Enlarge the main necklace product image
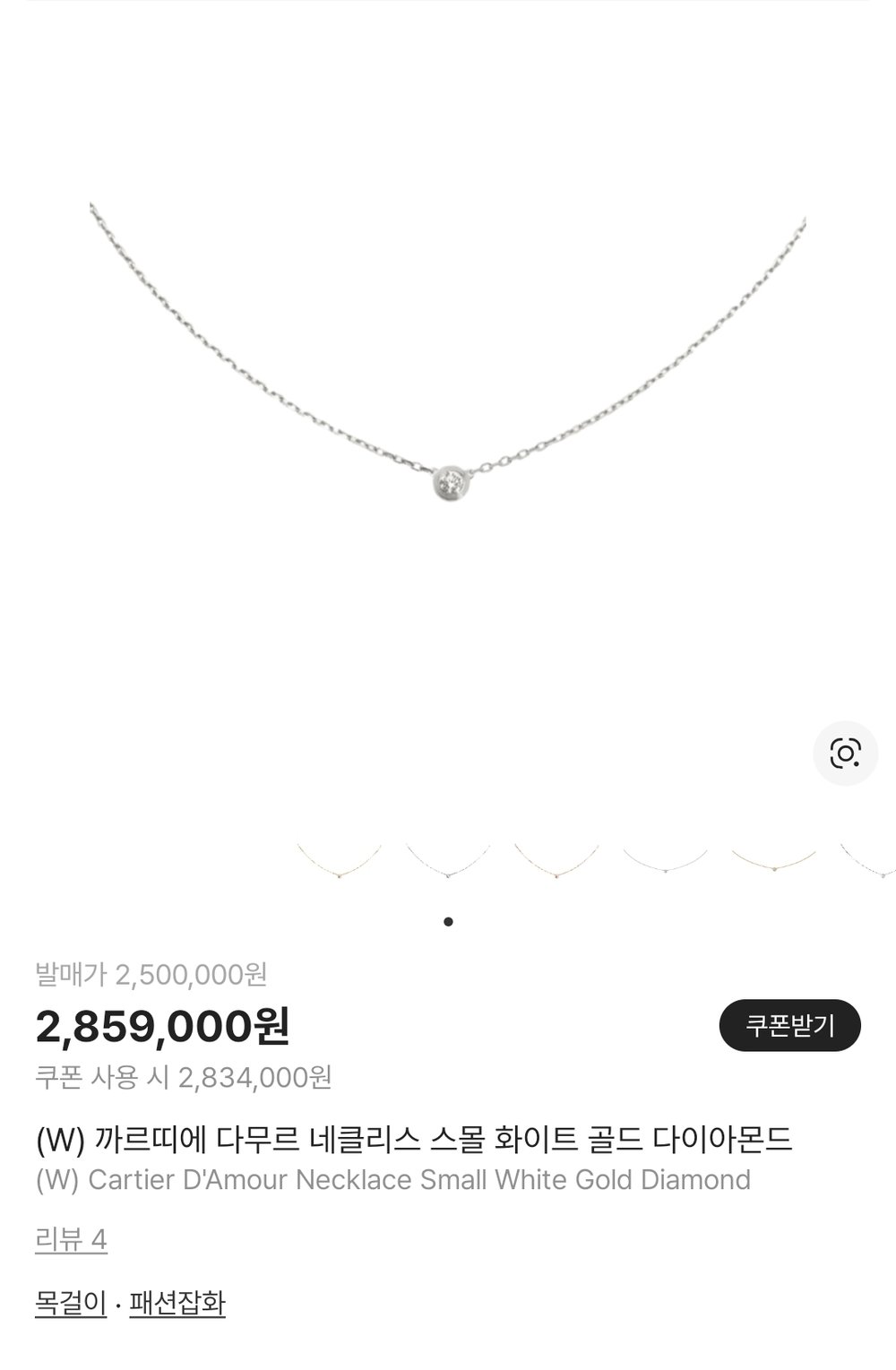 coord(448,403)
